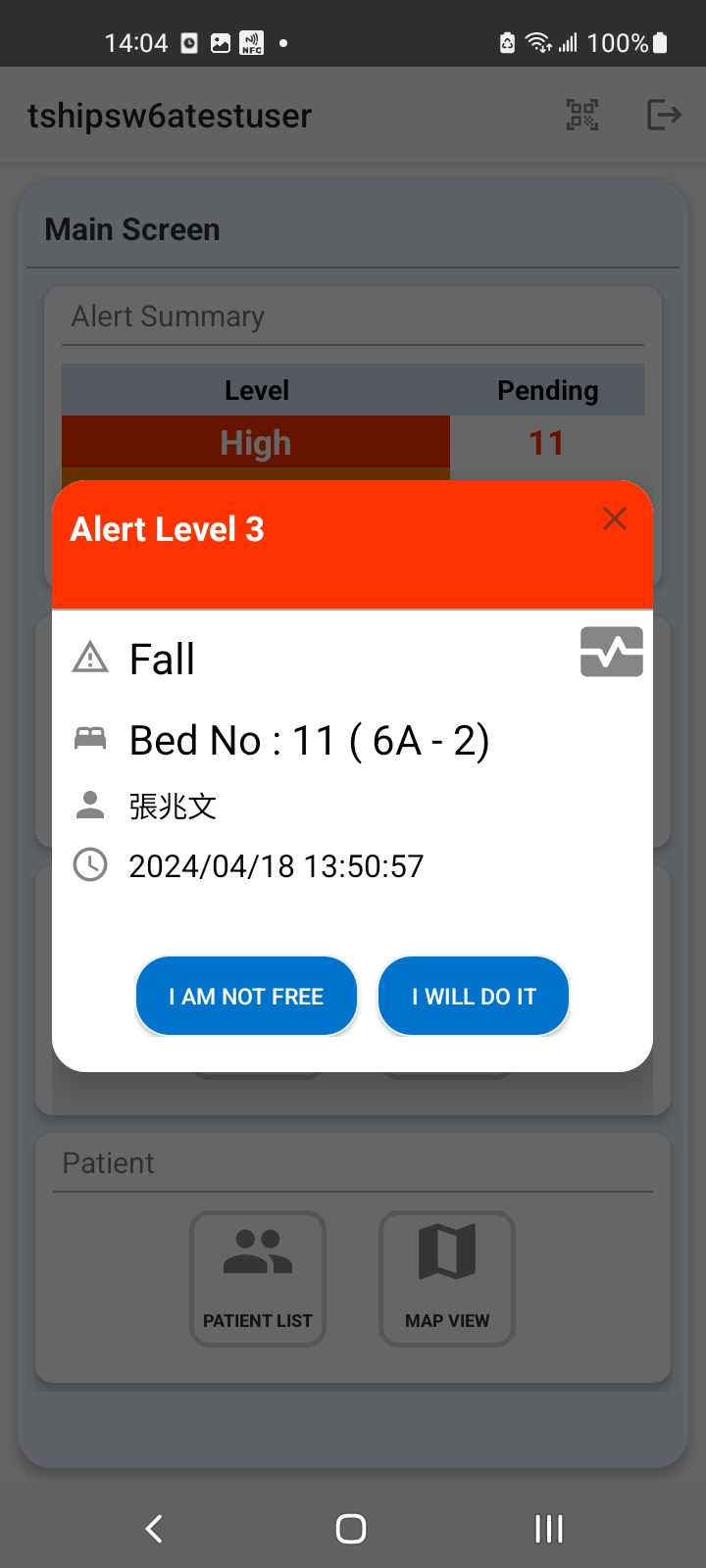Log out of tshipsw6atestuser account
Screen dimensions: 706x1568
point(664,115)
